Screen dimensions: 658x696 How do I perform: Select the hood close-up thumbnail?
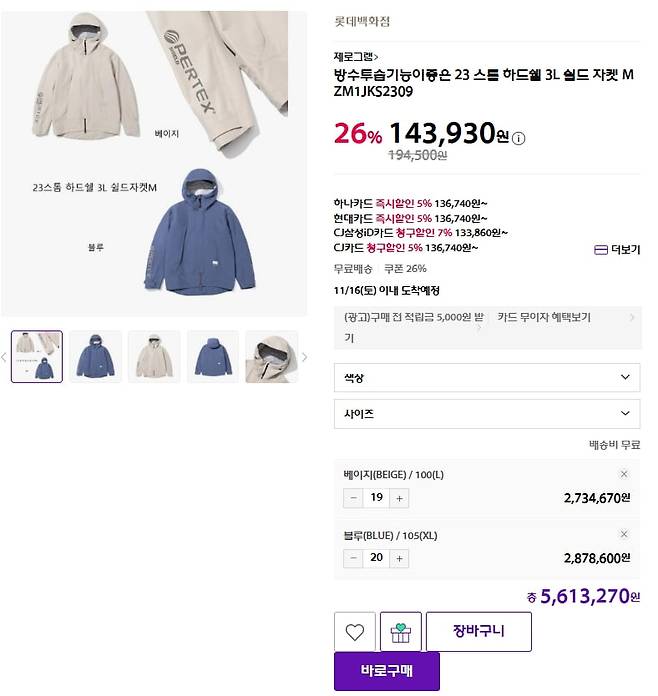click(x=272, y=357)
